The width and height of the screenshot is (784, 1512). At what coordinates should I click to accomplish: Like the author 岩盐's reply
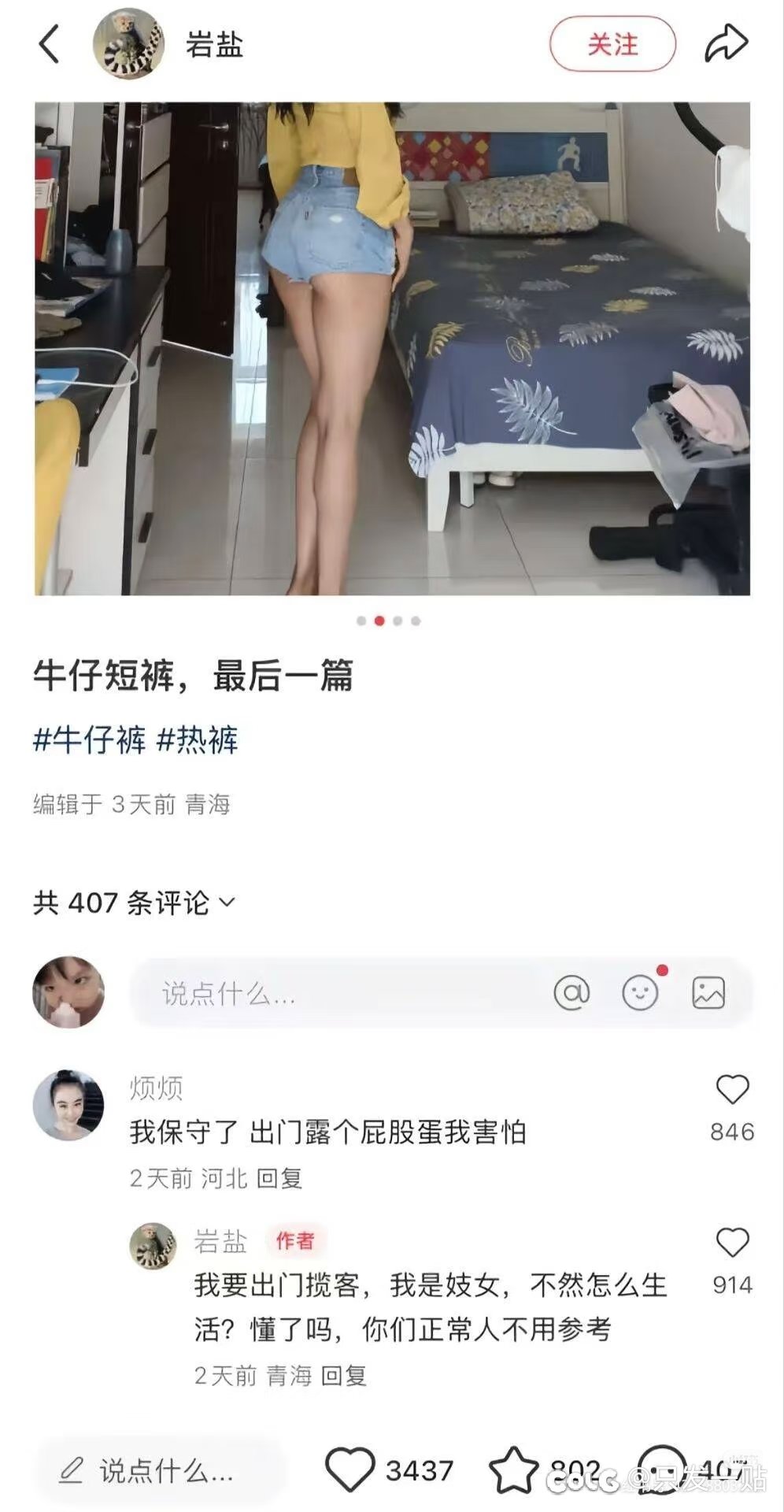[x=732, y=1243]
